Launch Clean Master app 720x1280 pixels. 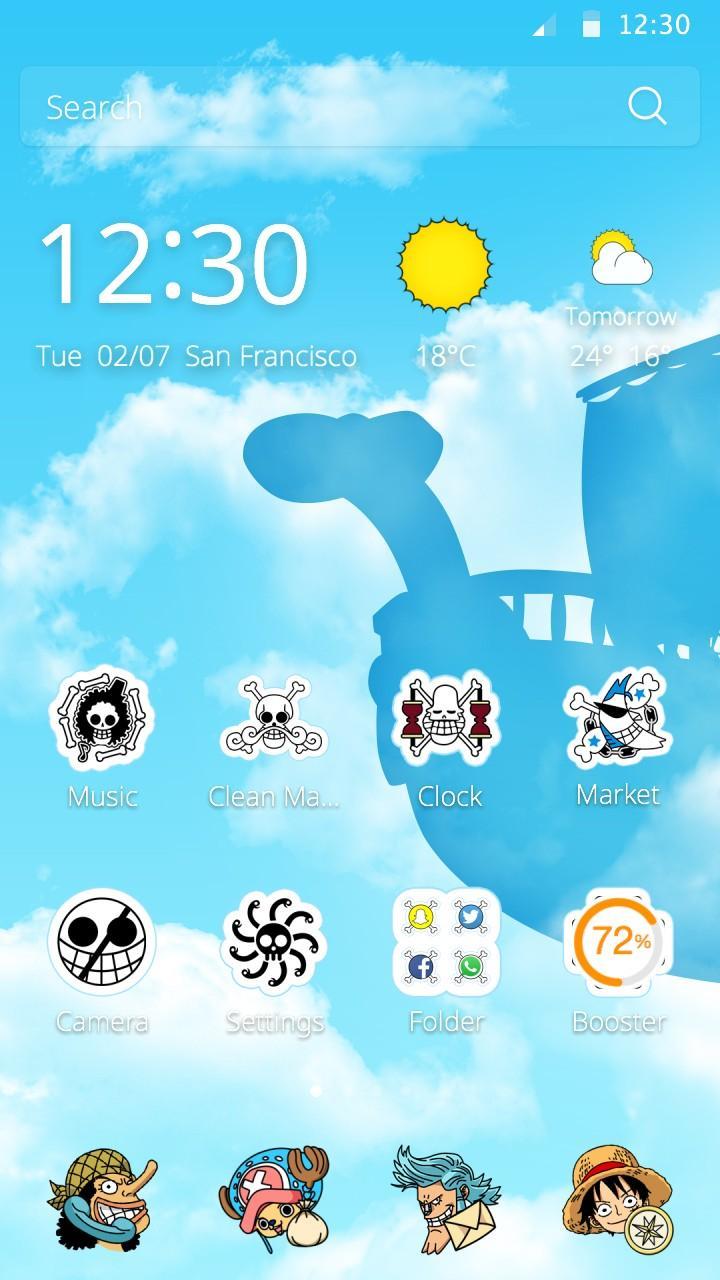pyautogui.click(x=274, y=719)
